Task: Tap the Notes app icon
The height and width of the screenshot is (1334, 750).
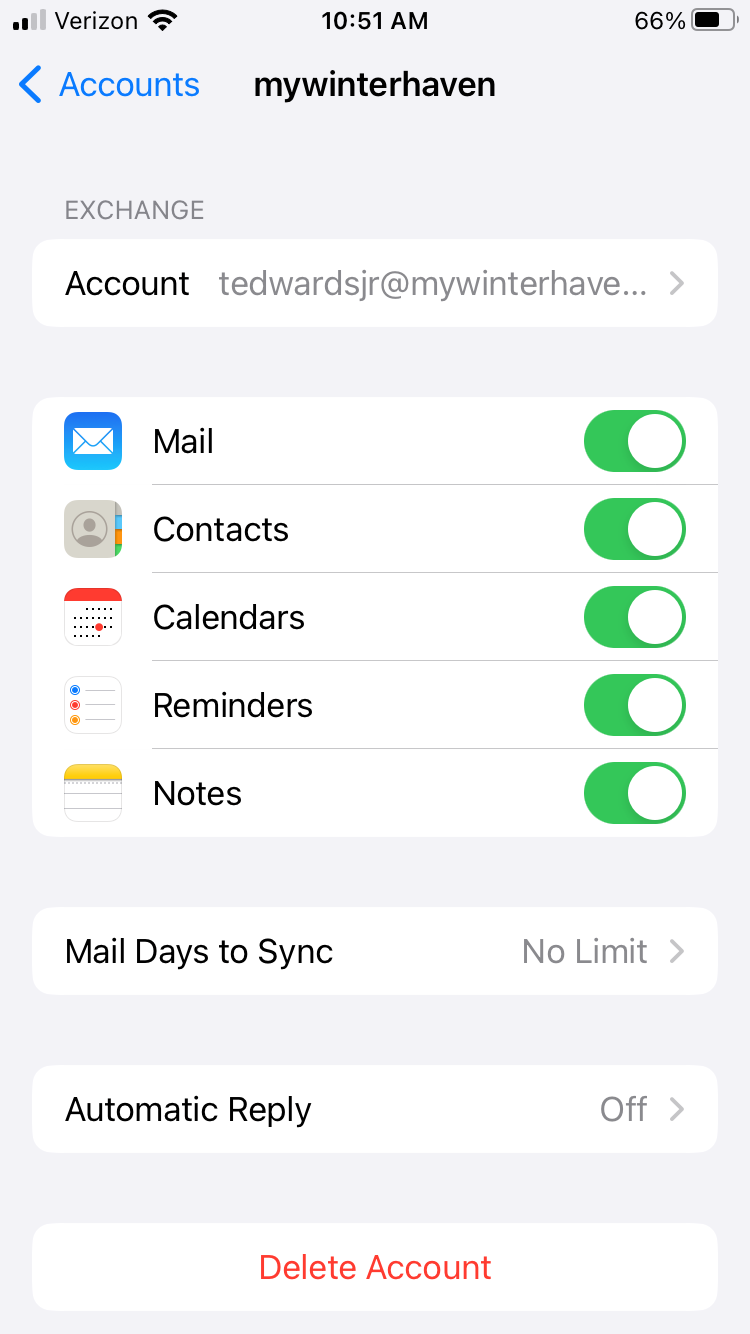Action: (x=92, y=793)
